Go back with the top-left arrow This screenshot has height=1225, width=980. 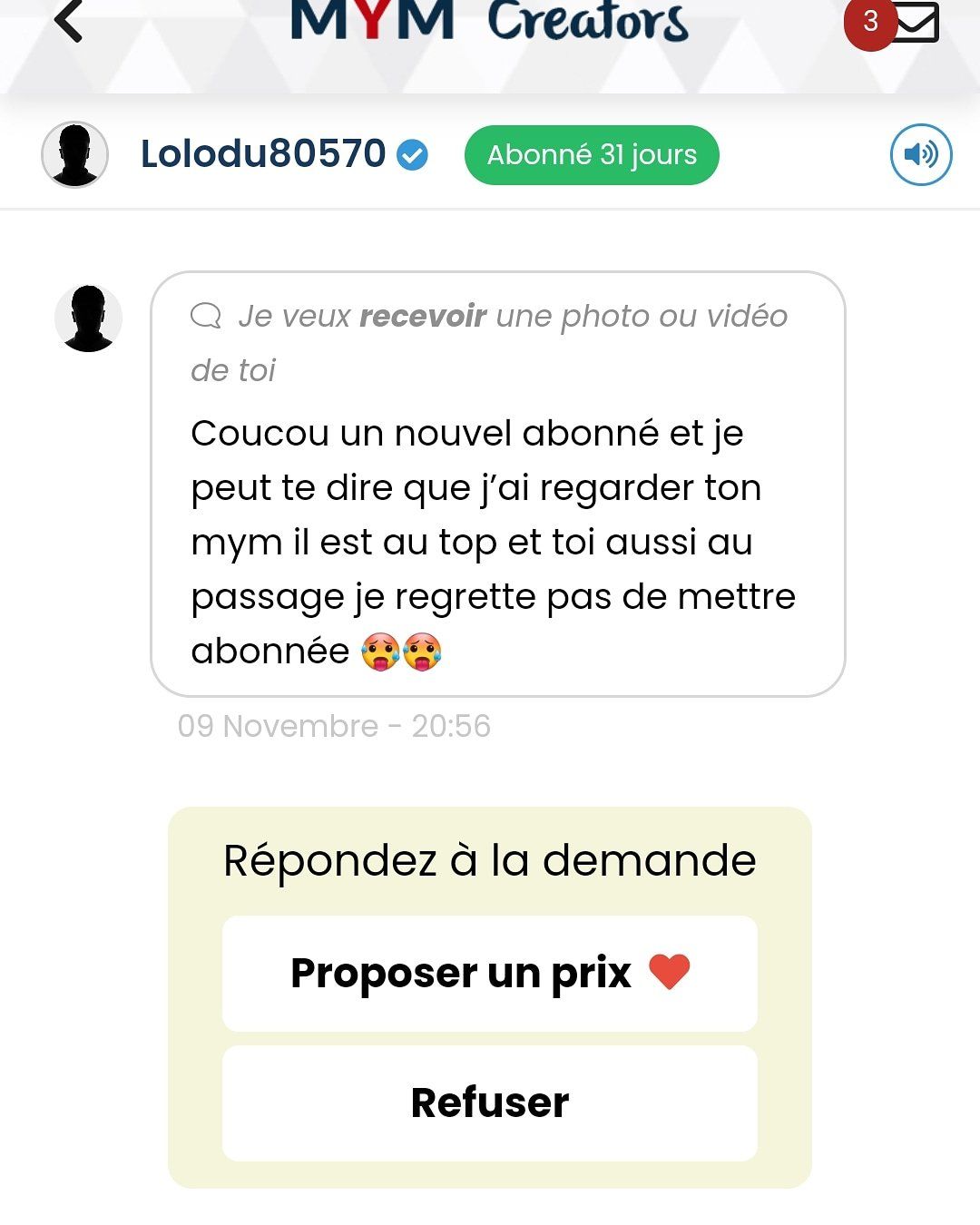click(x=69, y=21)
